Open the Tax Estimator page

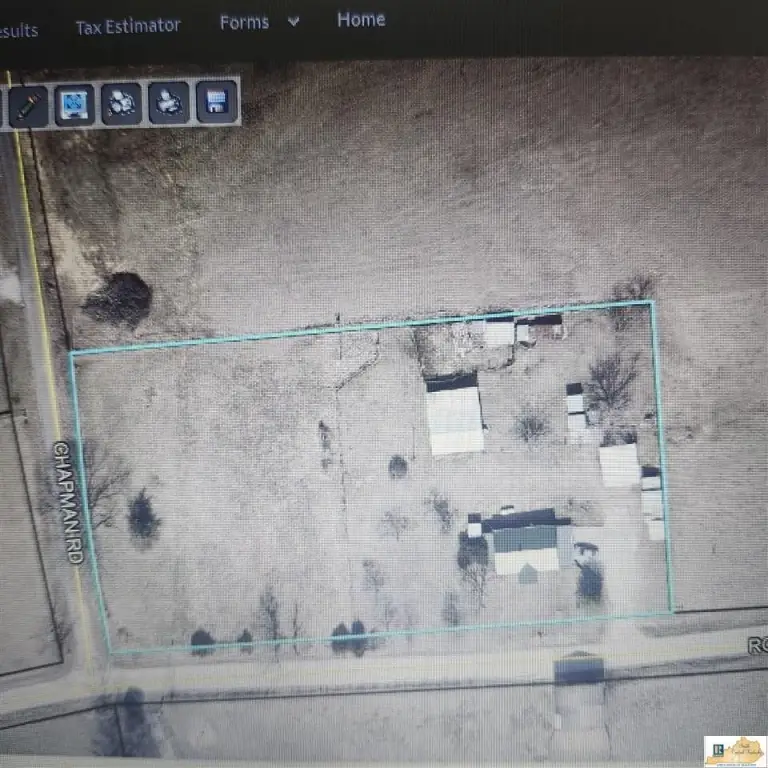point(128,26)
